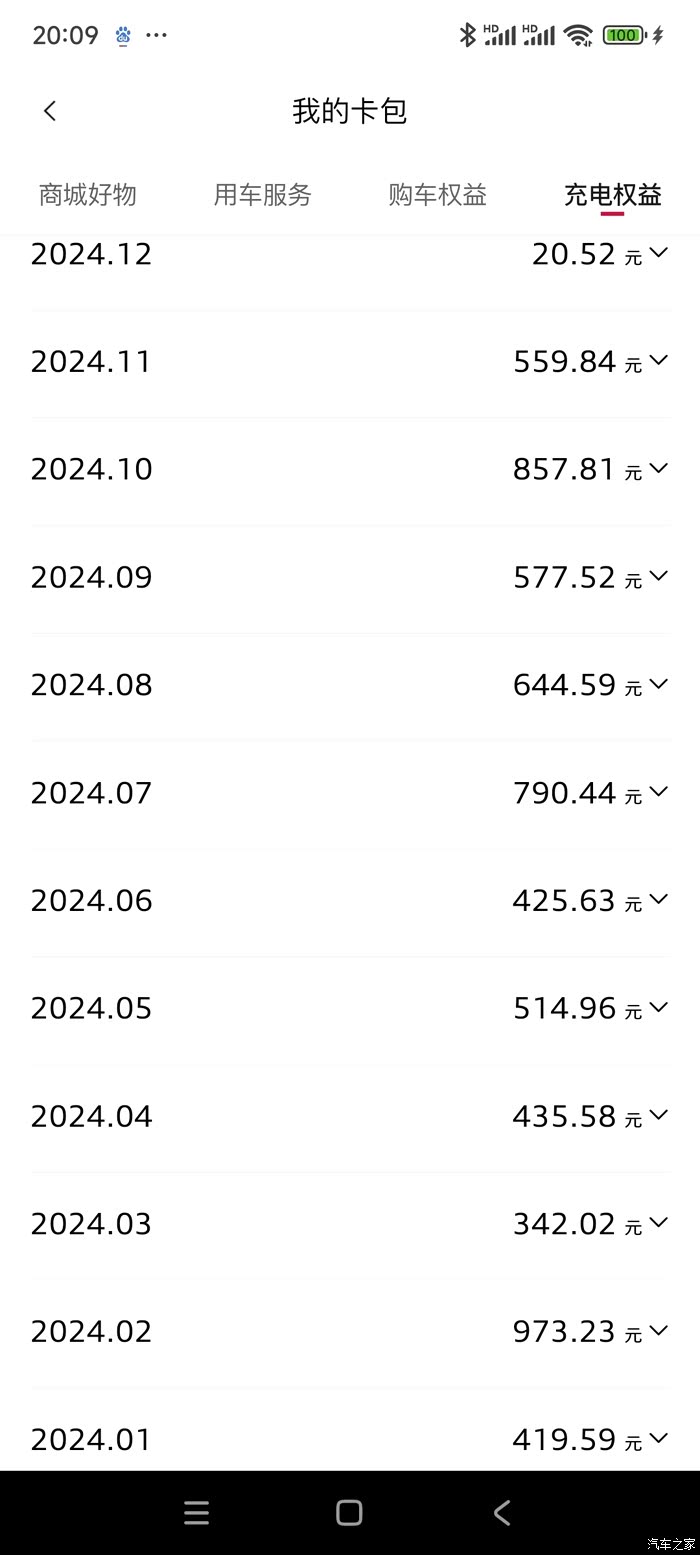Switch to the 商城好物 tab
The image size is (700, 1555).
[x=87, y=194]
